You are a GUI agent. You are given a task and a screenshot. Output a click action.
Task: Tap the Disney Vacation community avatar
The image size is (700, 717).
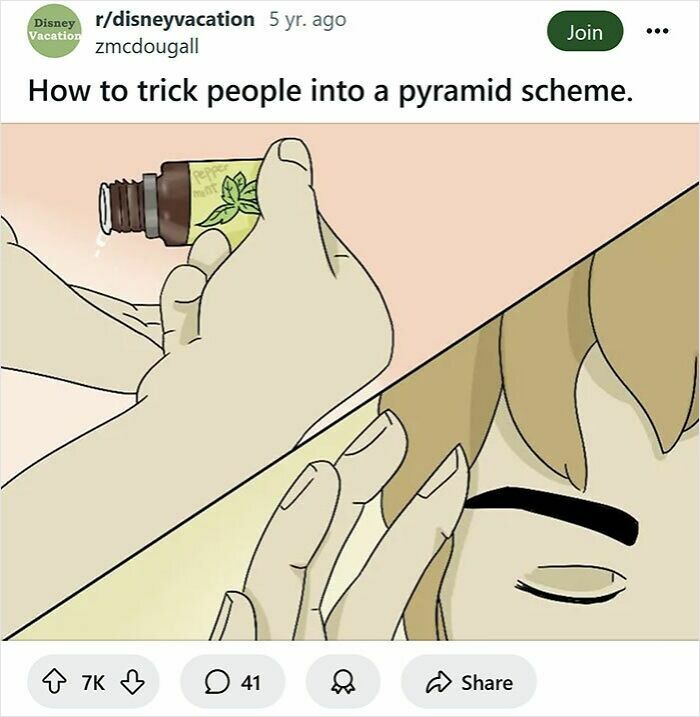click(x=54, y=31)
